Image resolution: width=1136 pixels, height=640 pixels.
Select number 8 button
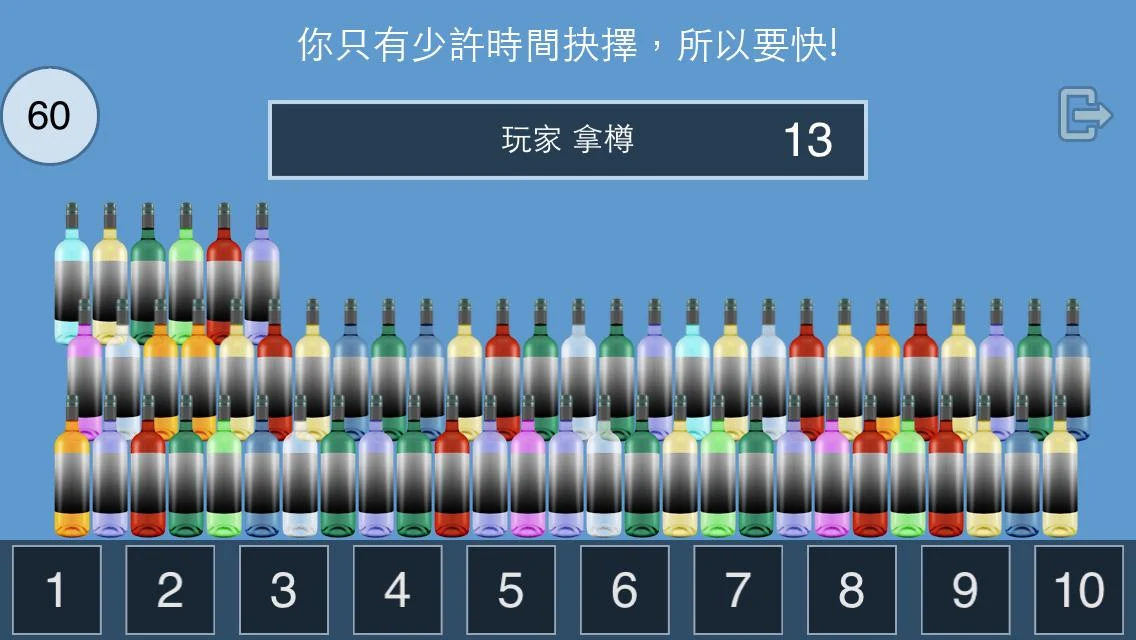click(852, 590)
